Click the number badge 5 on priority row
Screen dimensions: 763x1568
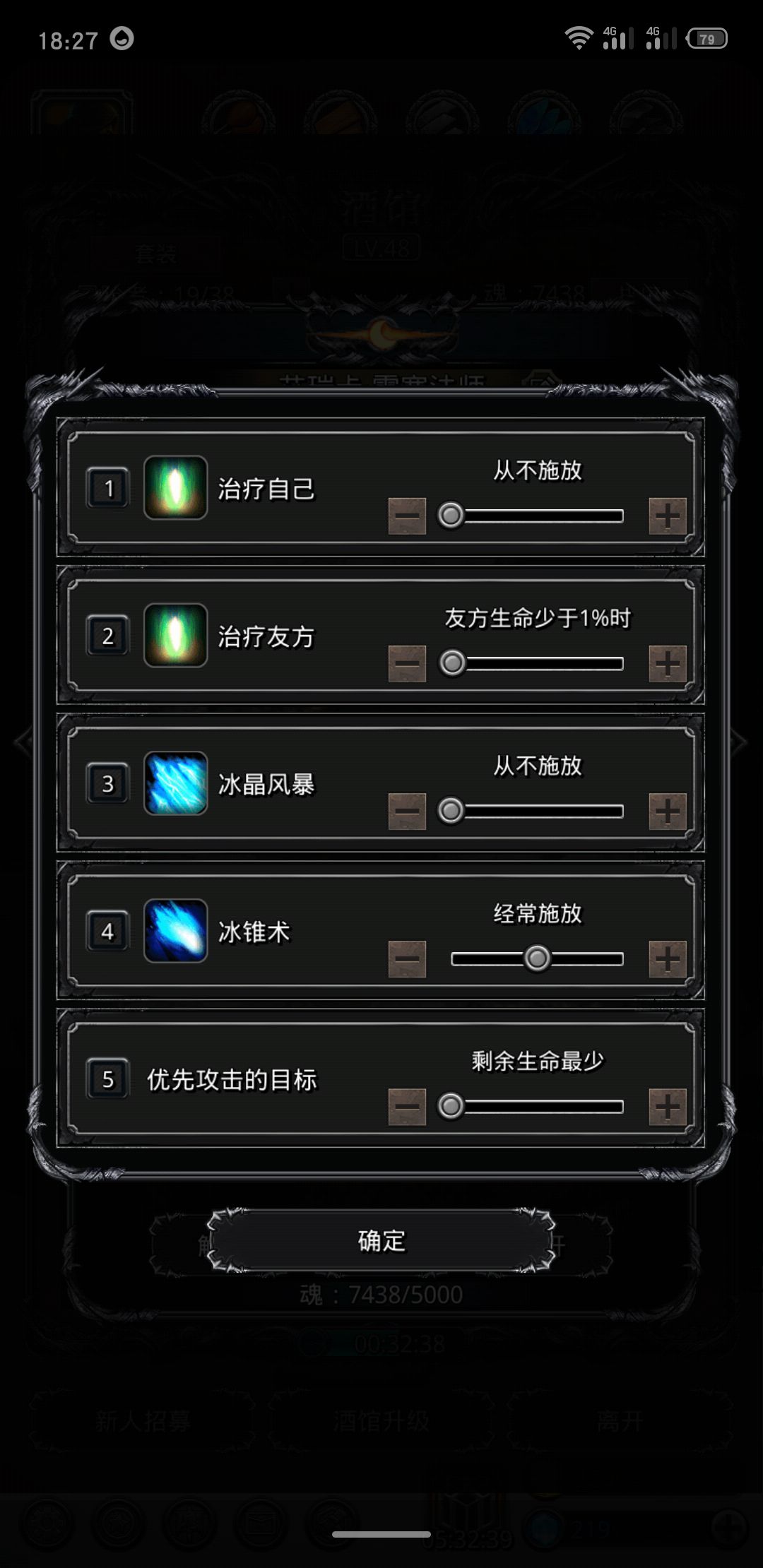107,1079
